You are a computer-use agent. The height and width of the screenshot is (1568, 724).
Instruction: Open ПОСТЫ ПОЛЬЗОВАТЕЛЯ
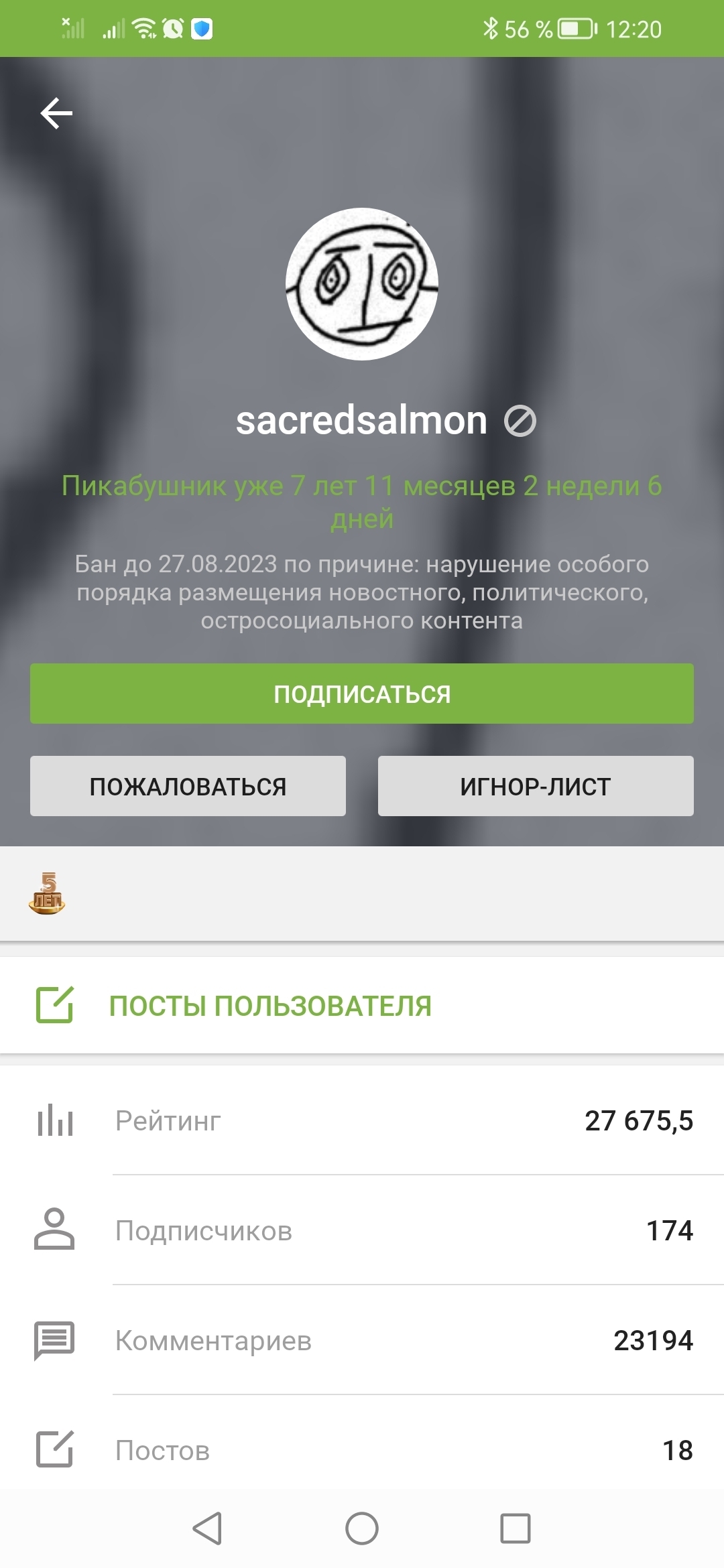269,1006
